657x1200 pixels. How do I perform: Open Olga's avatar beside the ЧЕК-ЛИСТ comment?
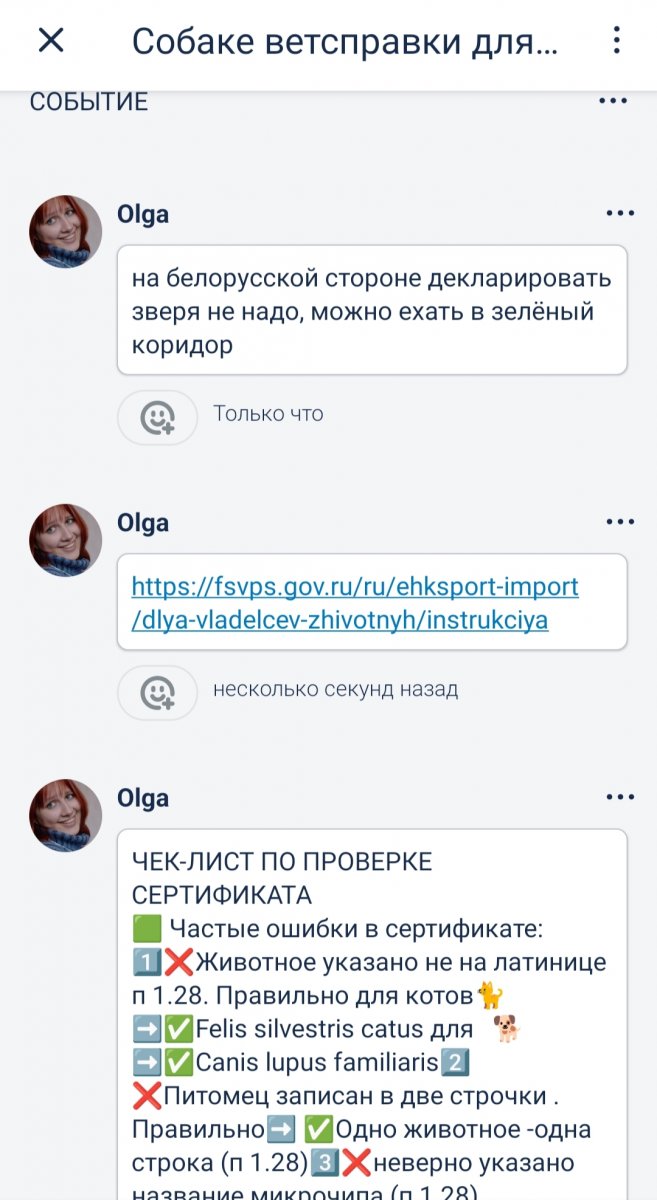[x=66, y=815]
